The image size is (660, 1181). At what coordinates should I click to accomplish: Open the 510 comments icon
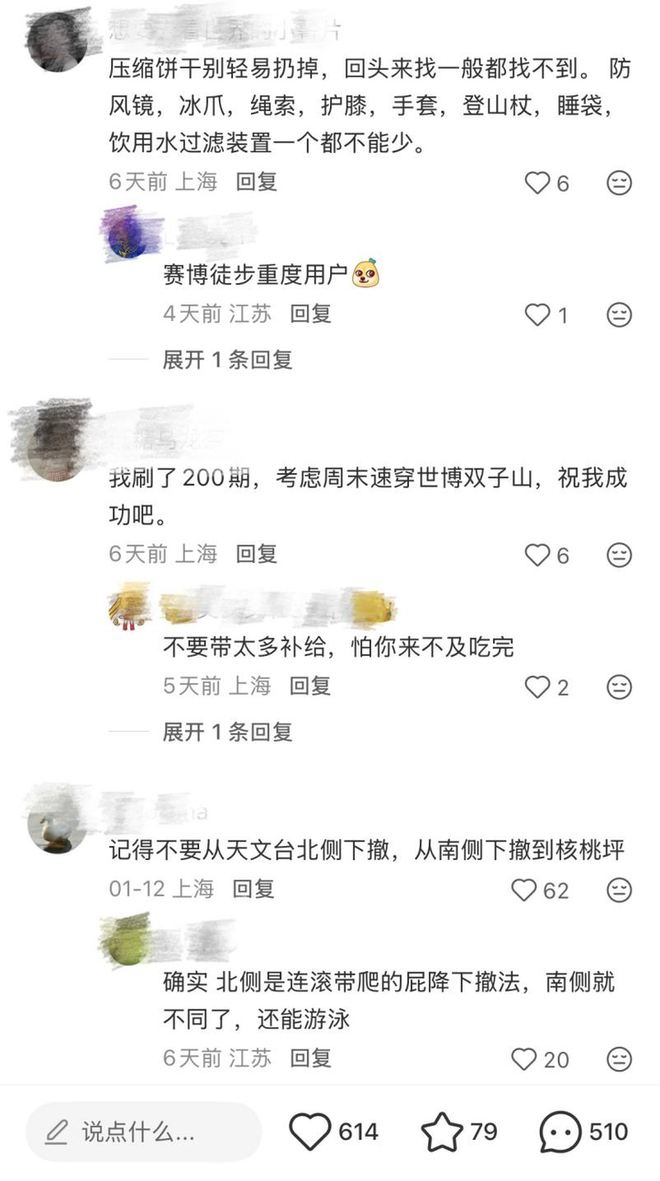[x=560, y=1131]
